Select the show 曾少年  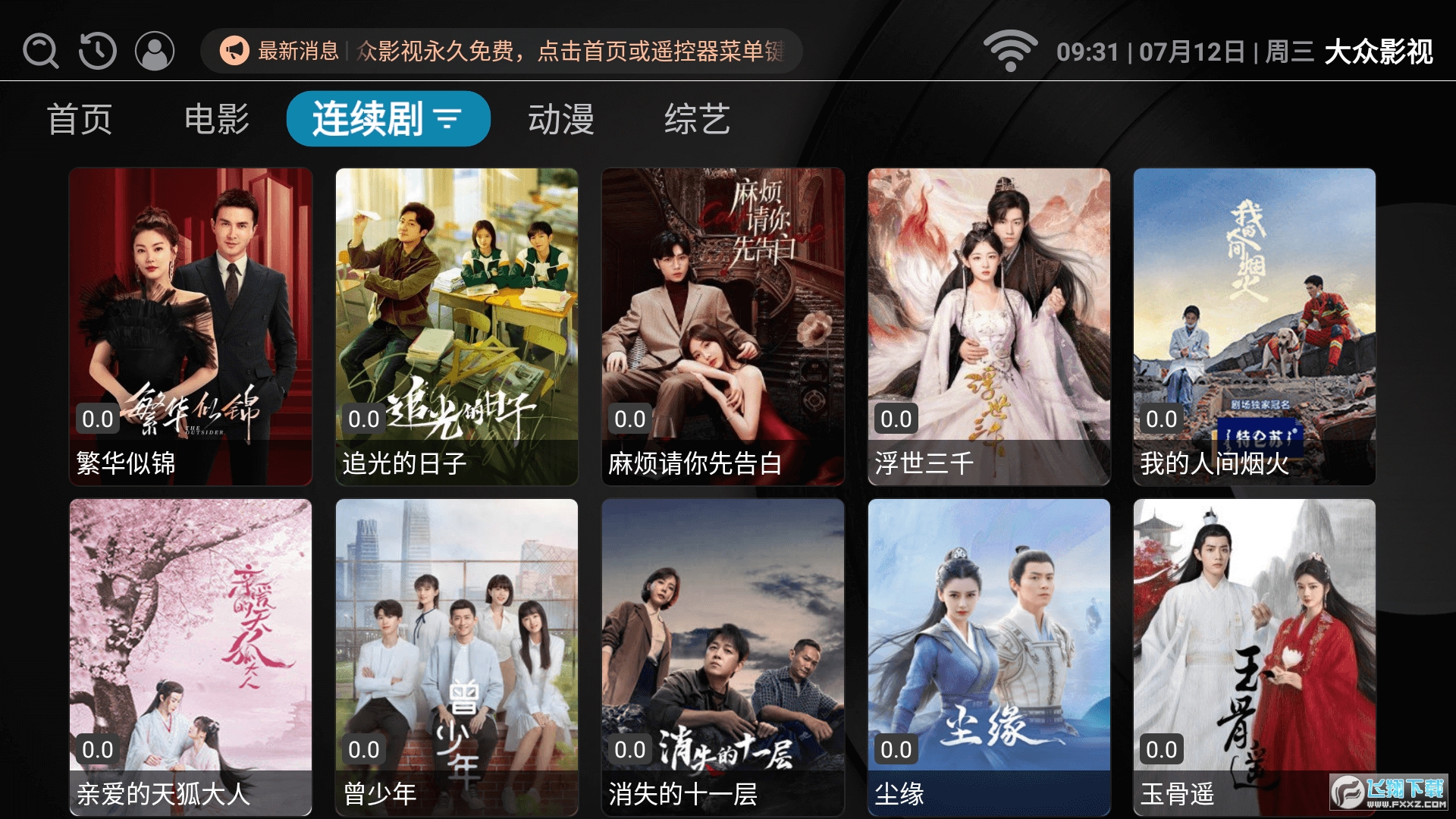click(x=457, y=657)
